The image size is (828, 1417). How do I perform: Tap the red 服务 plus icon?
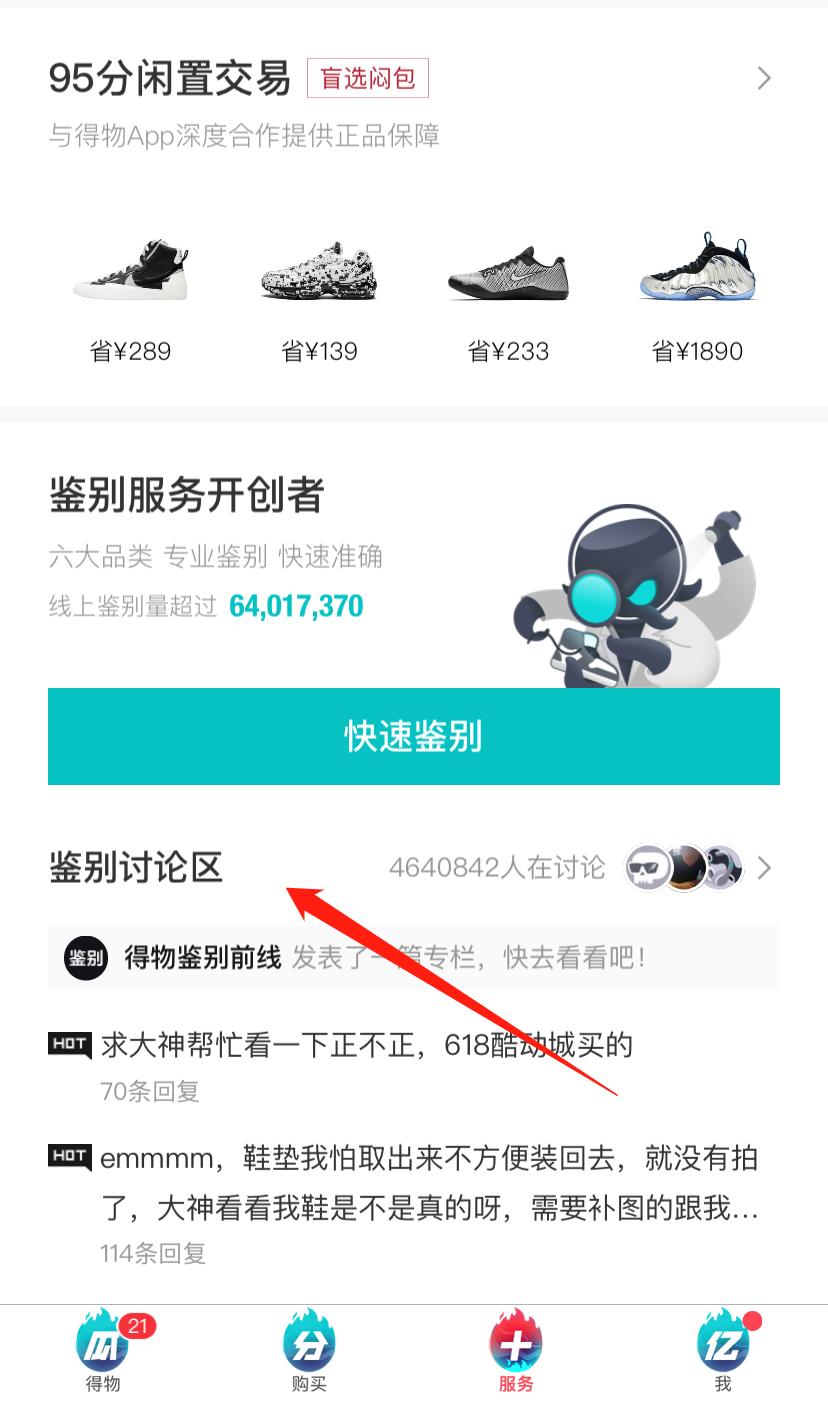pyautogui.click(x=516, y=1345)
